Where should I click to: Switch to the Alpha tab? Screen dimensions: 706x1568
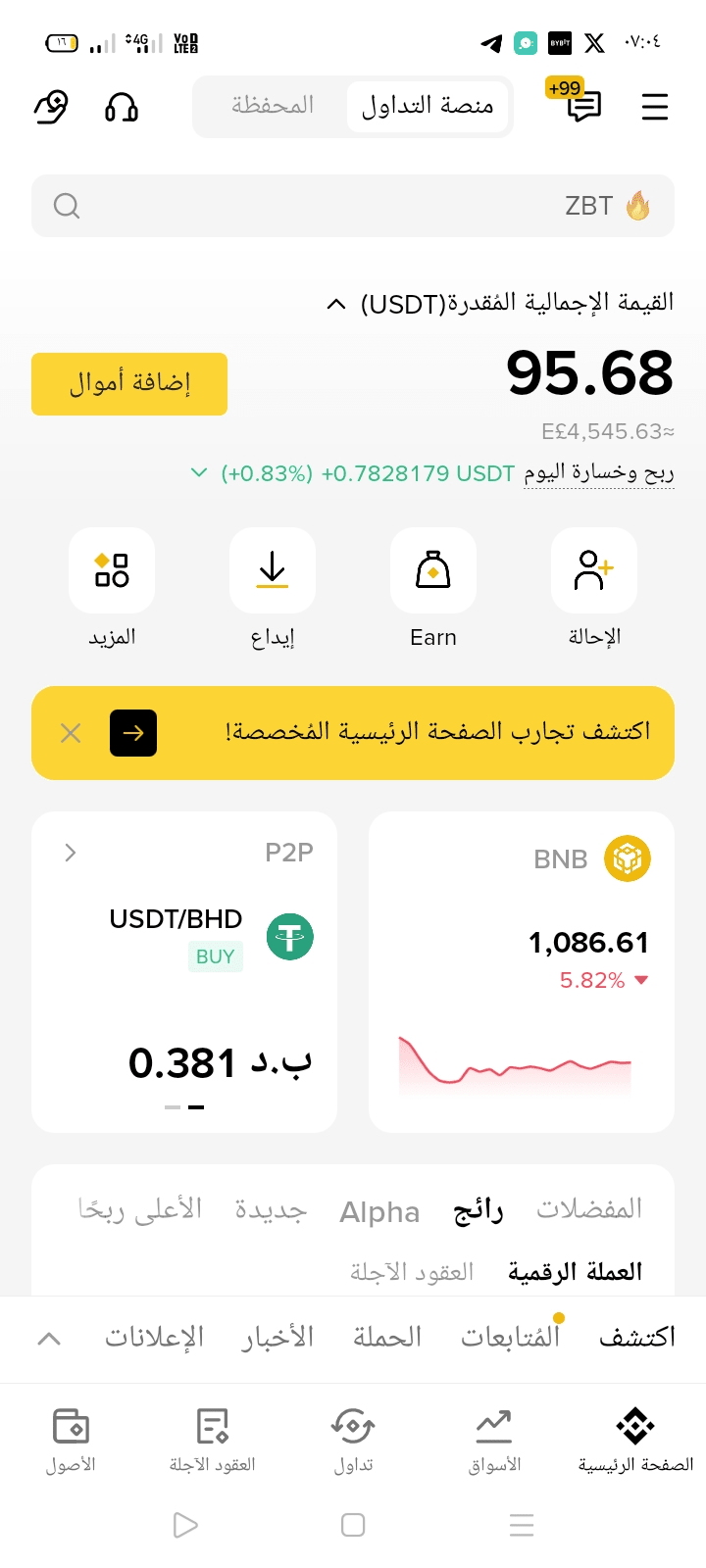379,1212
